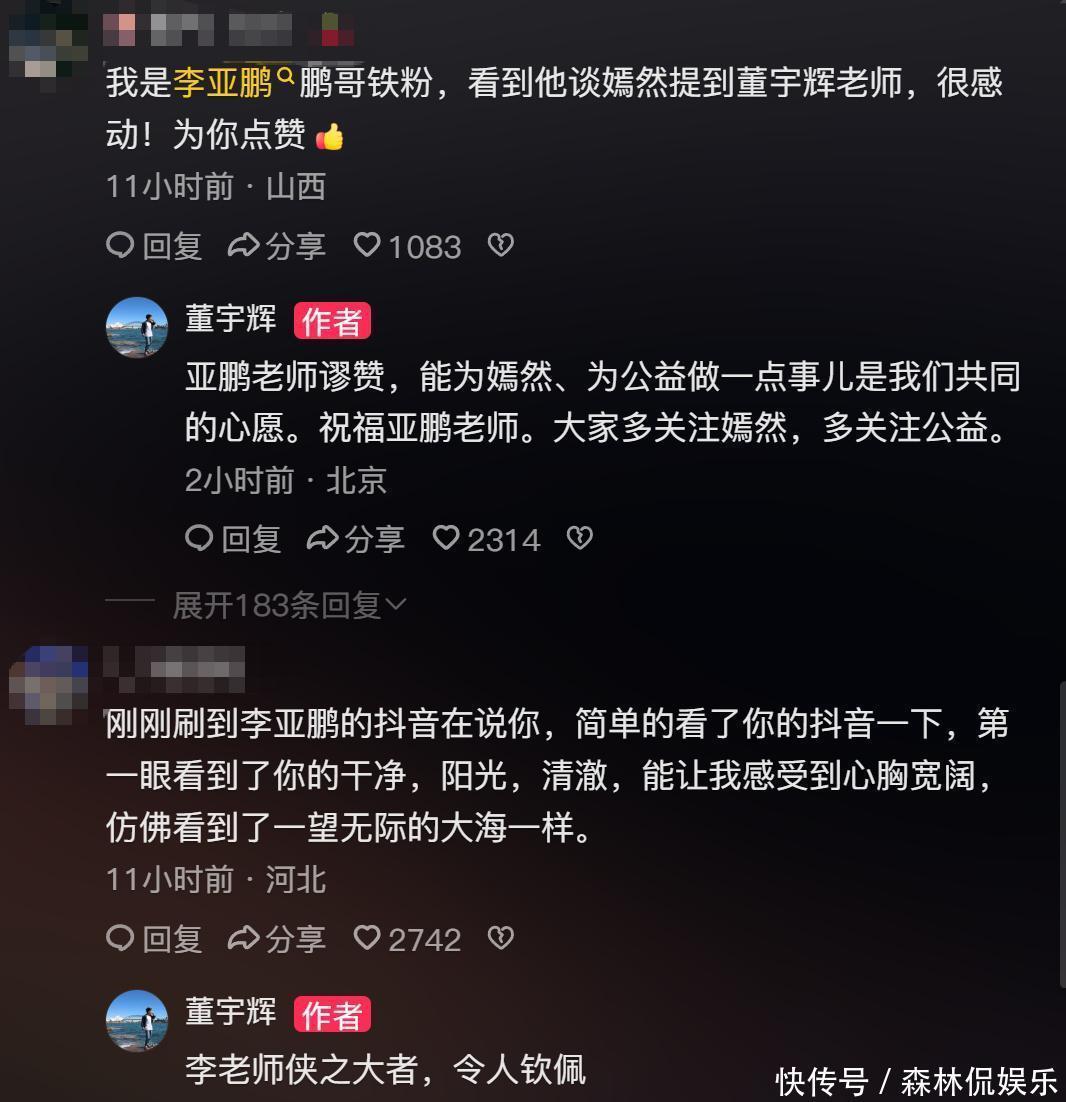This screenshot has height=1102, width=1066.
Task: Reply to the comment from 河北
Action: click(x=155, y=939)
